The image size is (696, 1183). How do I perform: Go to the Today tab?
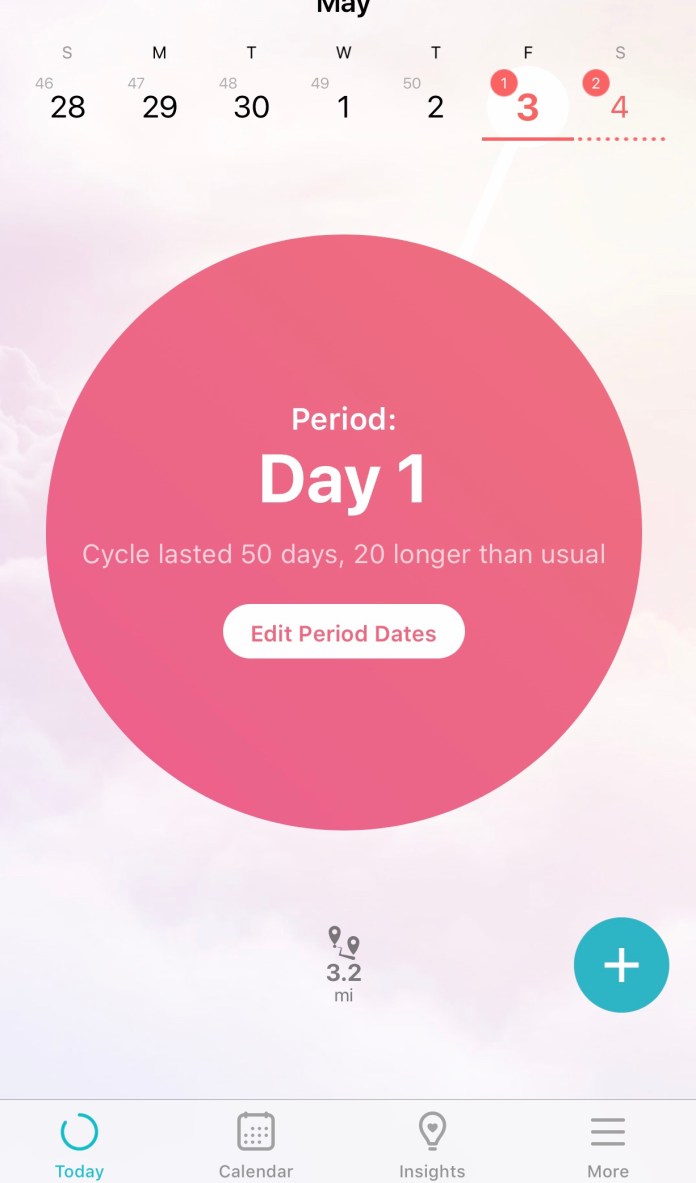pyautogui.click(x=79, y=1145)
